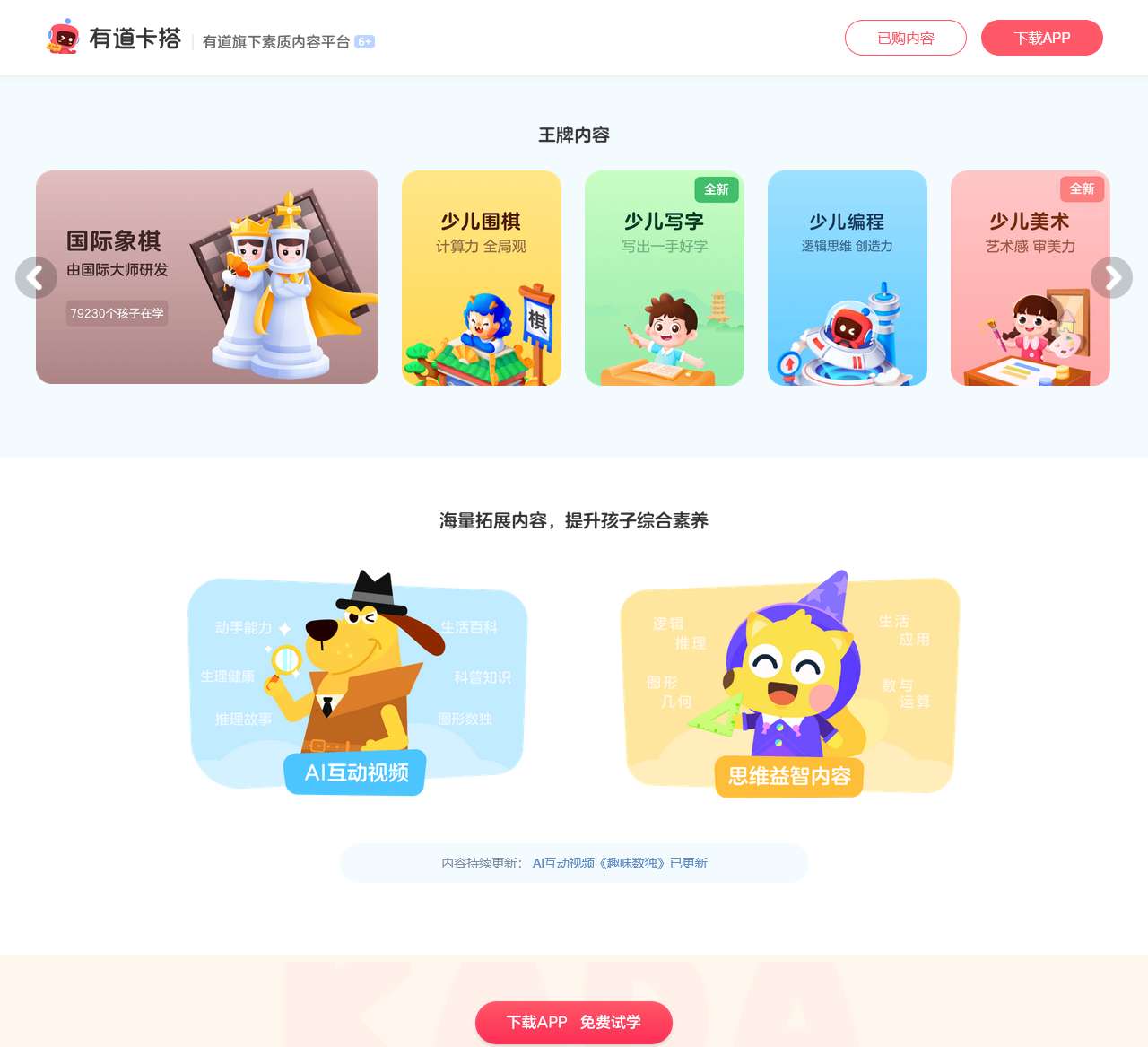Image resolution: width=1148 pixels, height=1047 pixels.
Task: Go to 有道卡搭 home via logo
Action: (114, 38)
